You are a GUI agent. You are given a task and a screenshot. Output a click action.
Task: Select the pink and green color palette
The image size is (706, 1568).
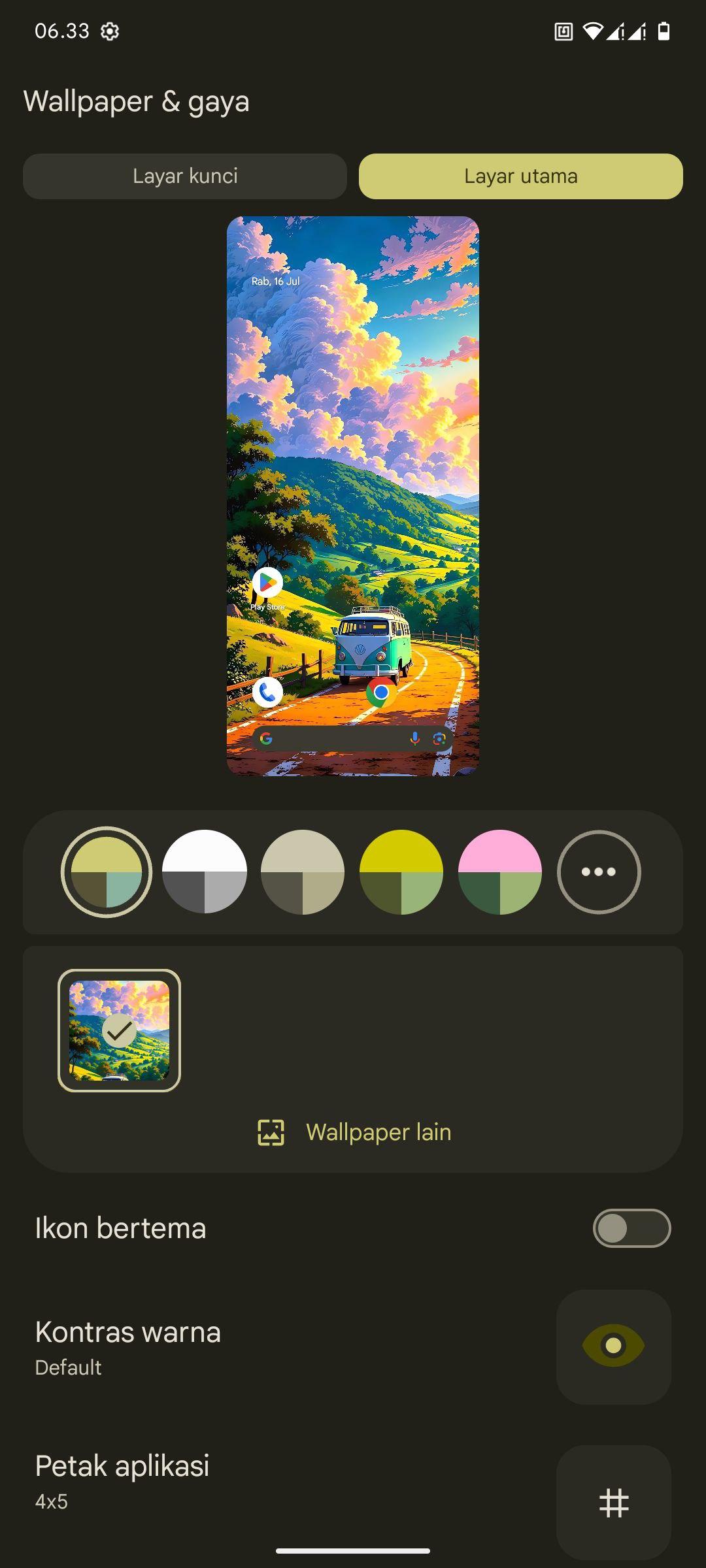point(500,872)
